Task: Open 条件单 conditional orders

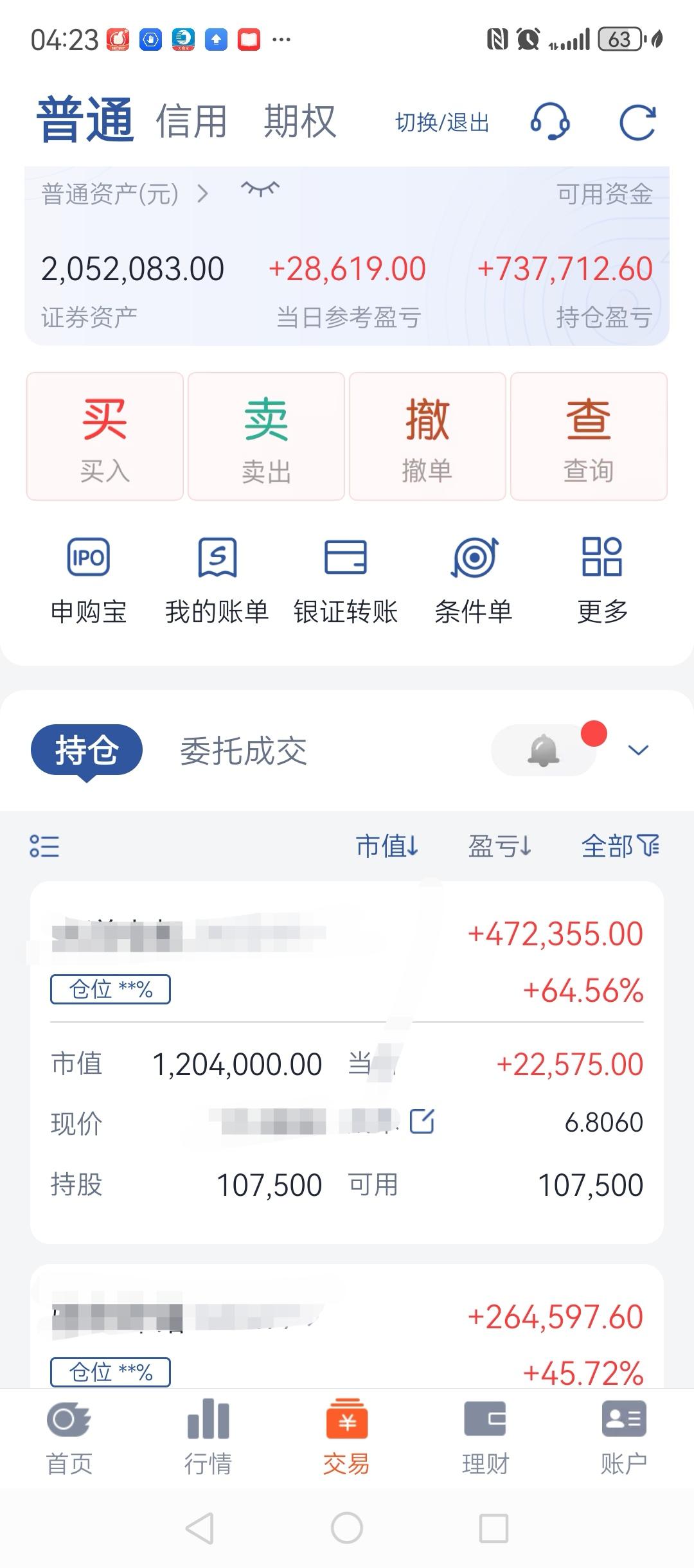Action: [474, 578]
